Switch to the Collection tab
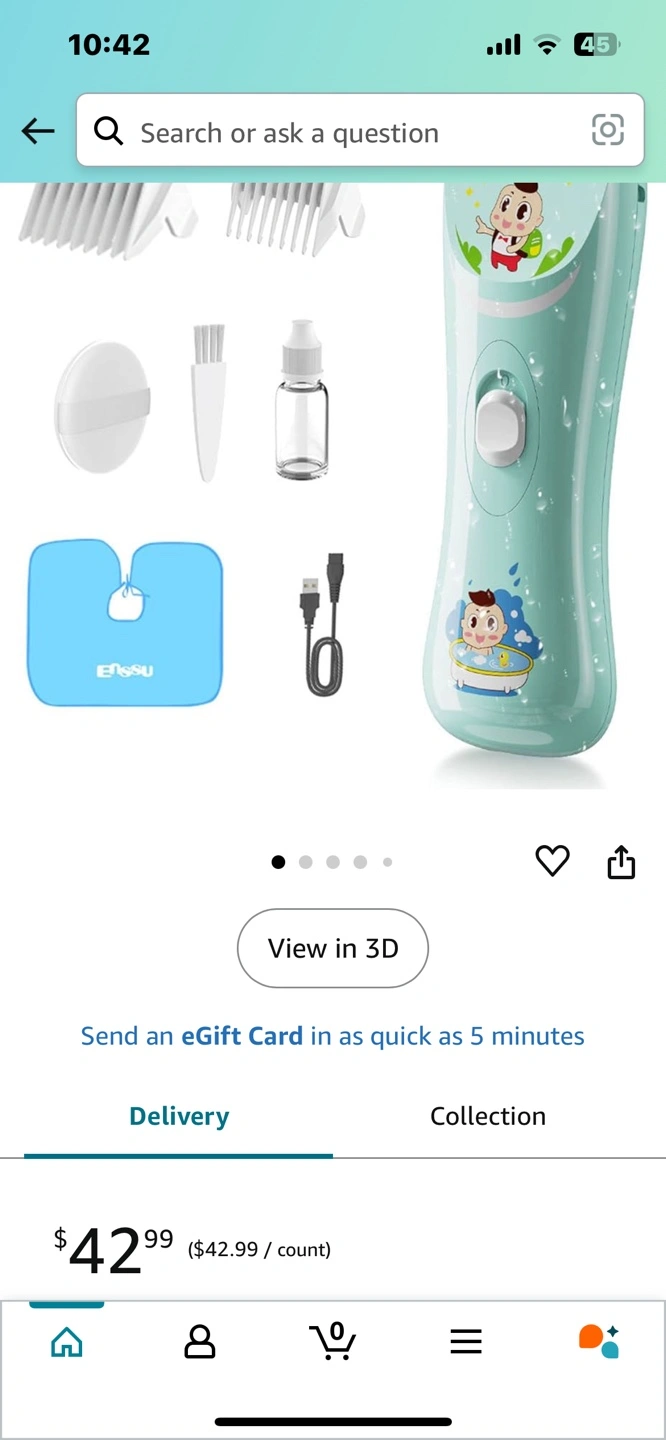The width and height of the screenshot is (666, 1440). (x=488, y=1116)
